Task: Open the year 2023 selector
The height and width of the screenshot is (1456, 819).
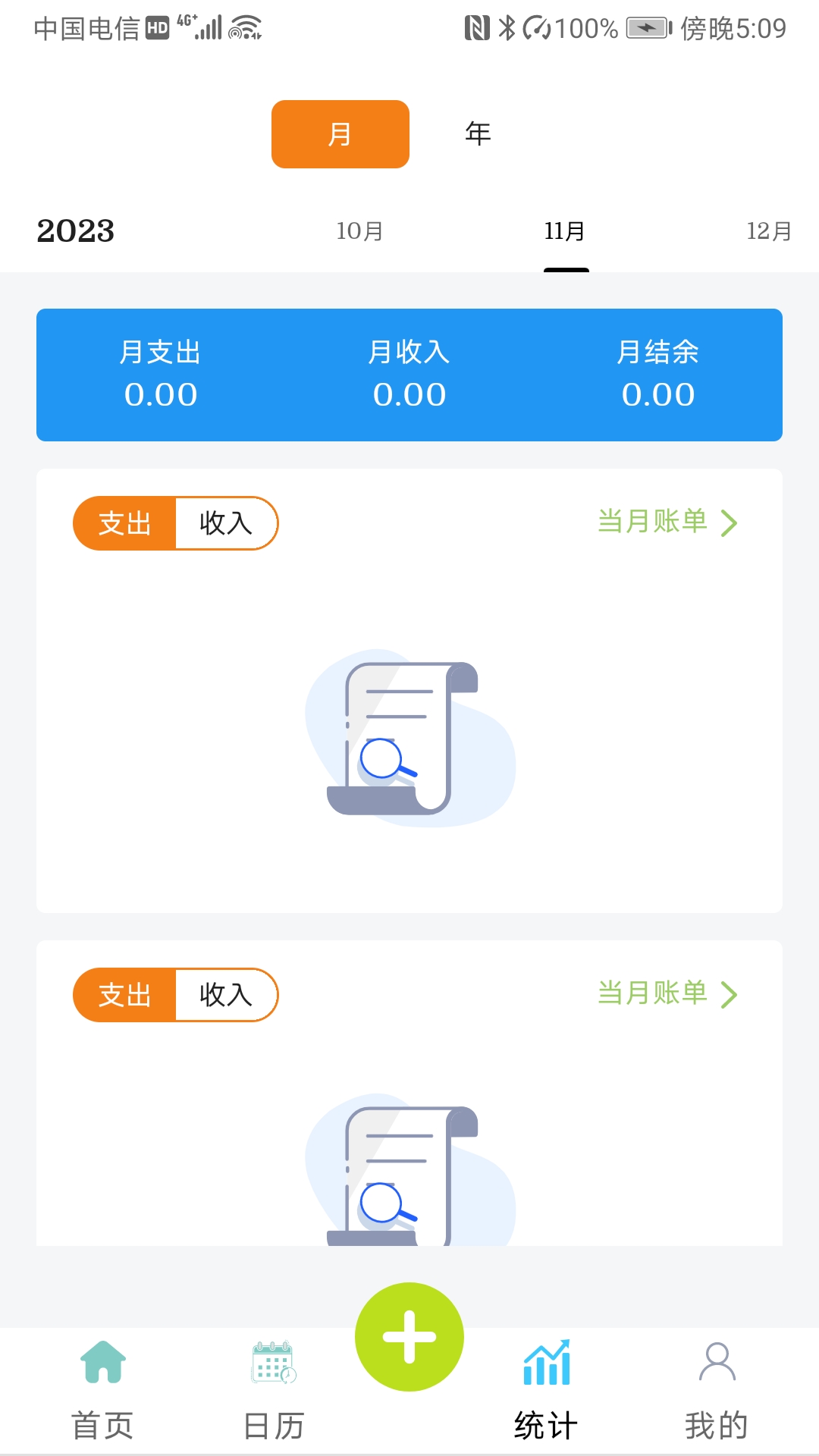Action: point(74,231)
